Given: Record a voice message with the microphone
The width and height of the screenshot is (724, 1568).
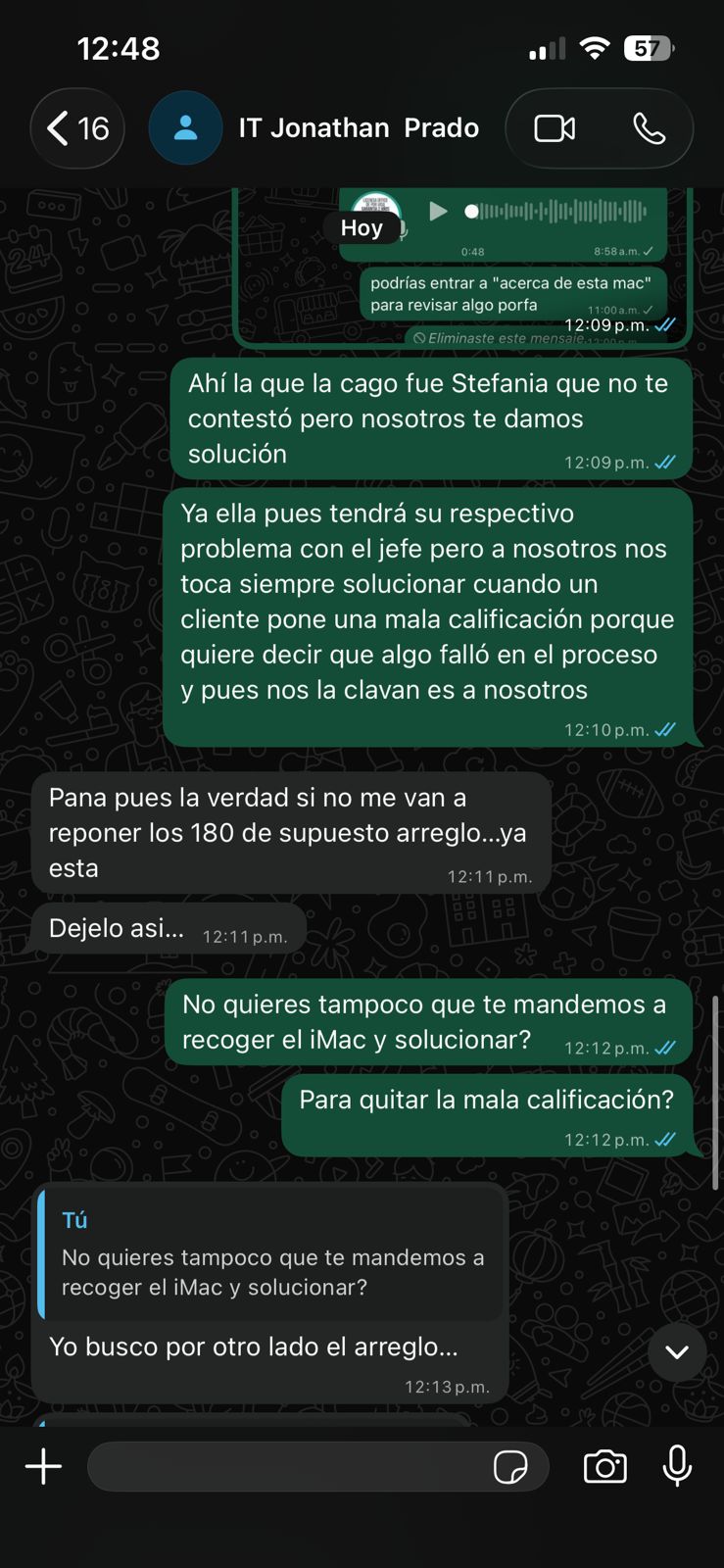Looking at the screenshot, I should [x=677, y=1467].
